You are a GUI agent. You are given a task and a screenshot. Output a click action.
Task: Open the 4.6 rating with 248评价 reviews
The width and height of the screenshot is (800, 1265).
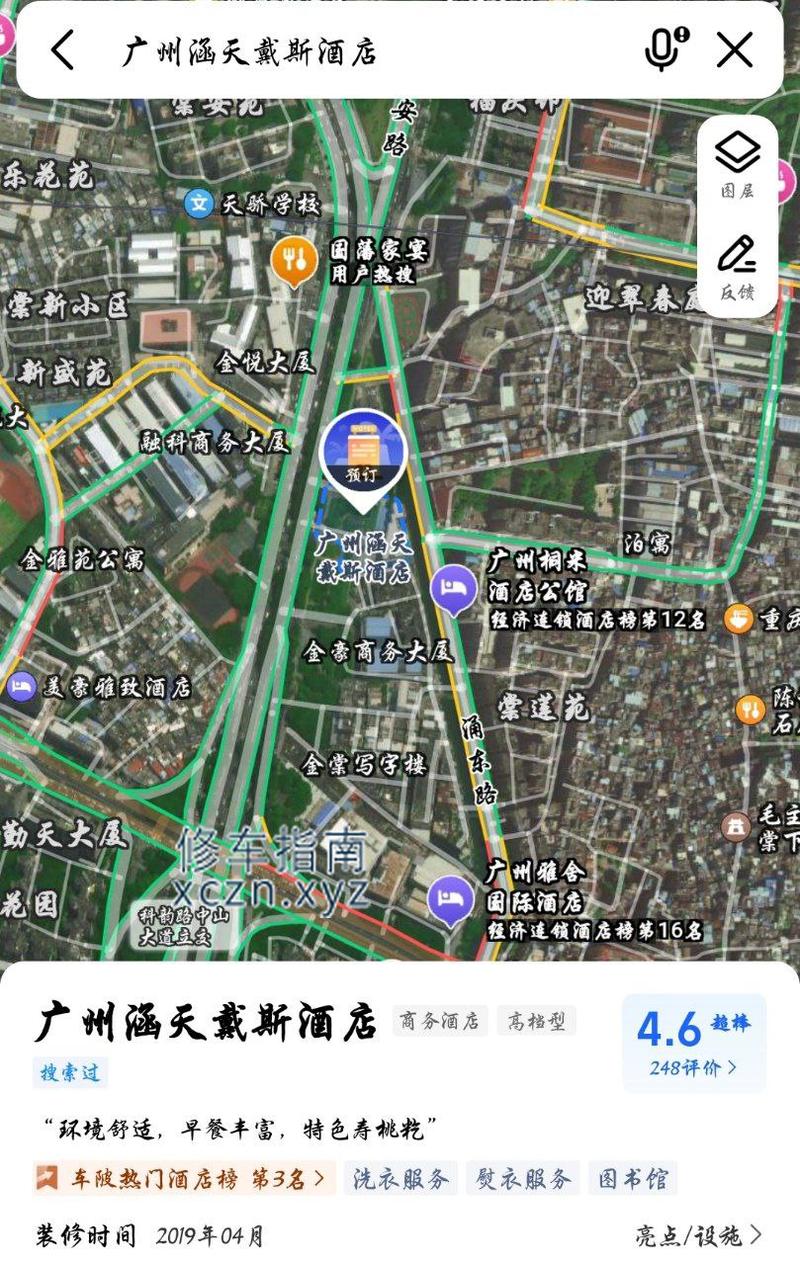pos(693,1042)
